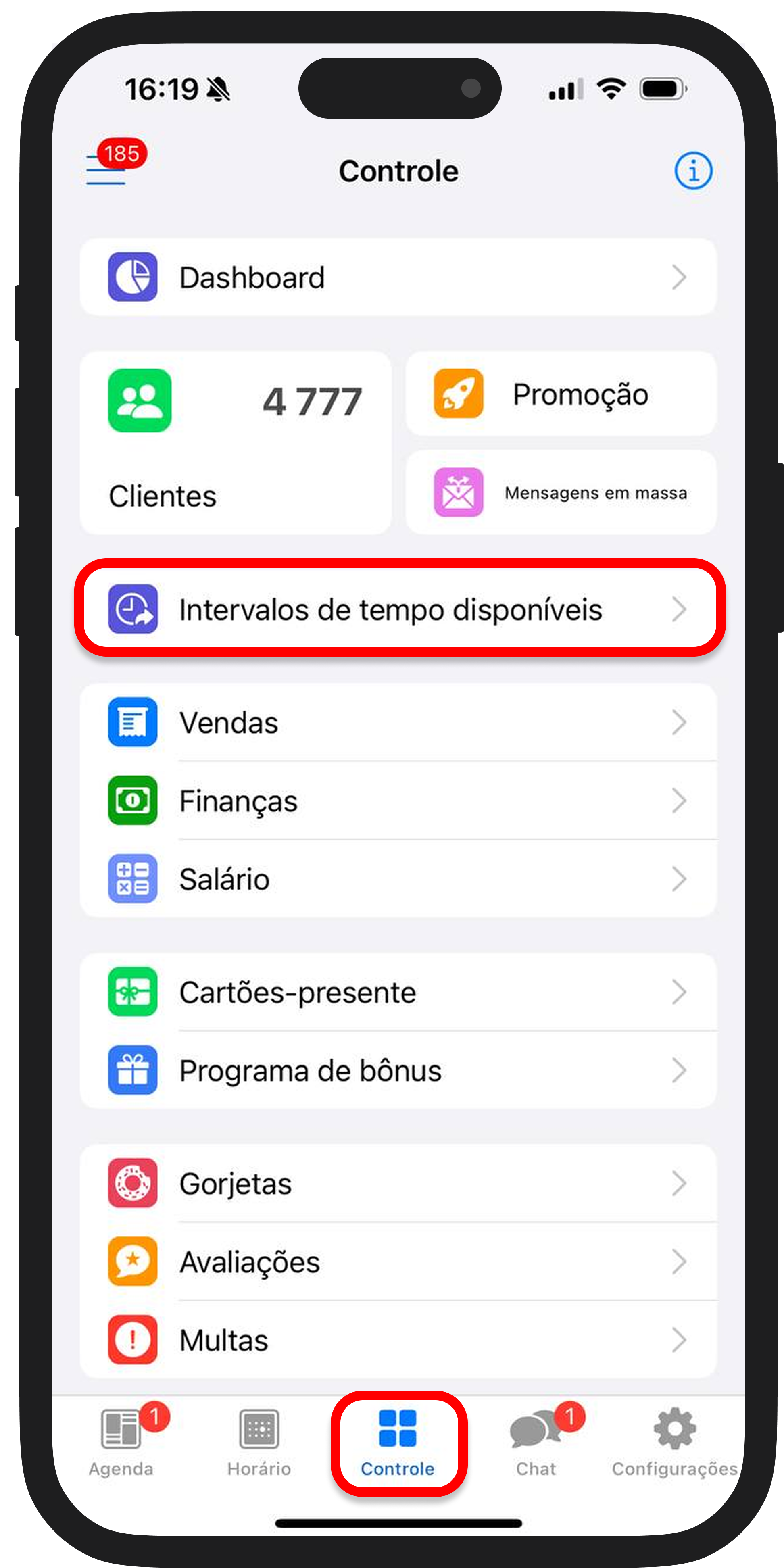This screenshot has height=1568, width=784.
Task: Open the Promoção card
Action: 561,394
